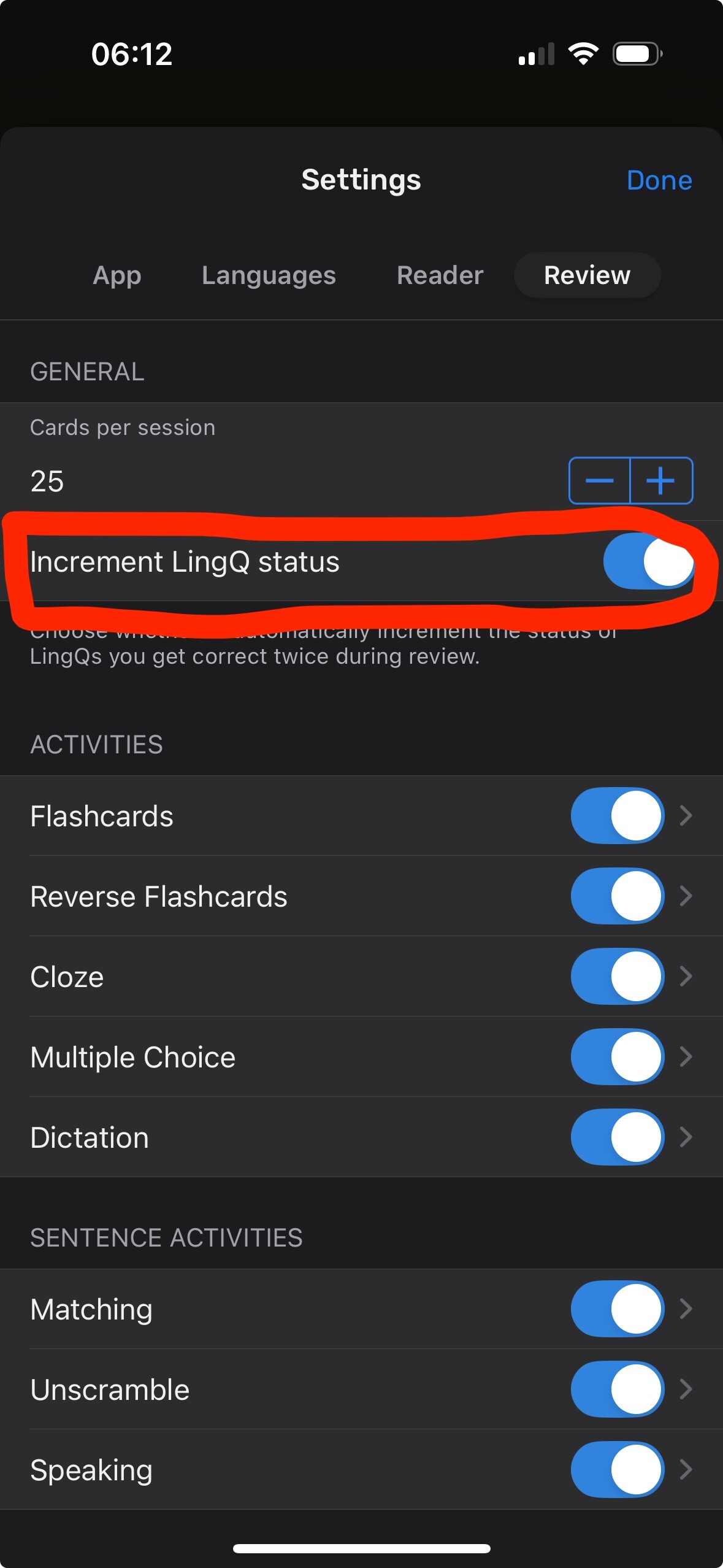Disable Increment LingQ status switch

pos(649,561)
